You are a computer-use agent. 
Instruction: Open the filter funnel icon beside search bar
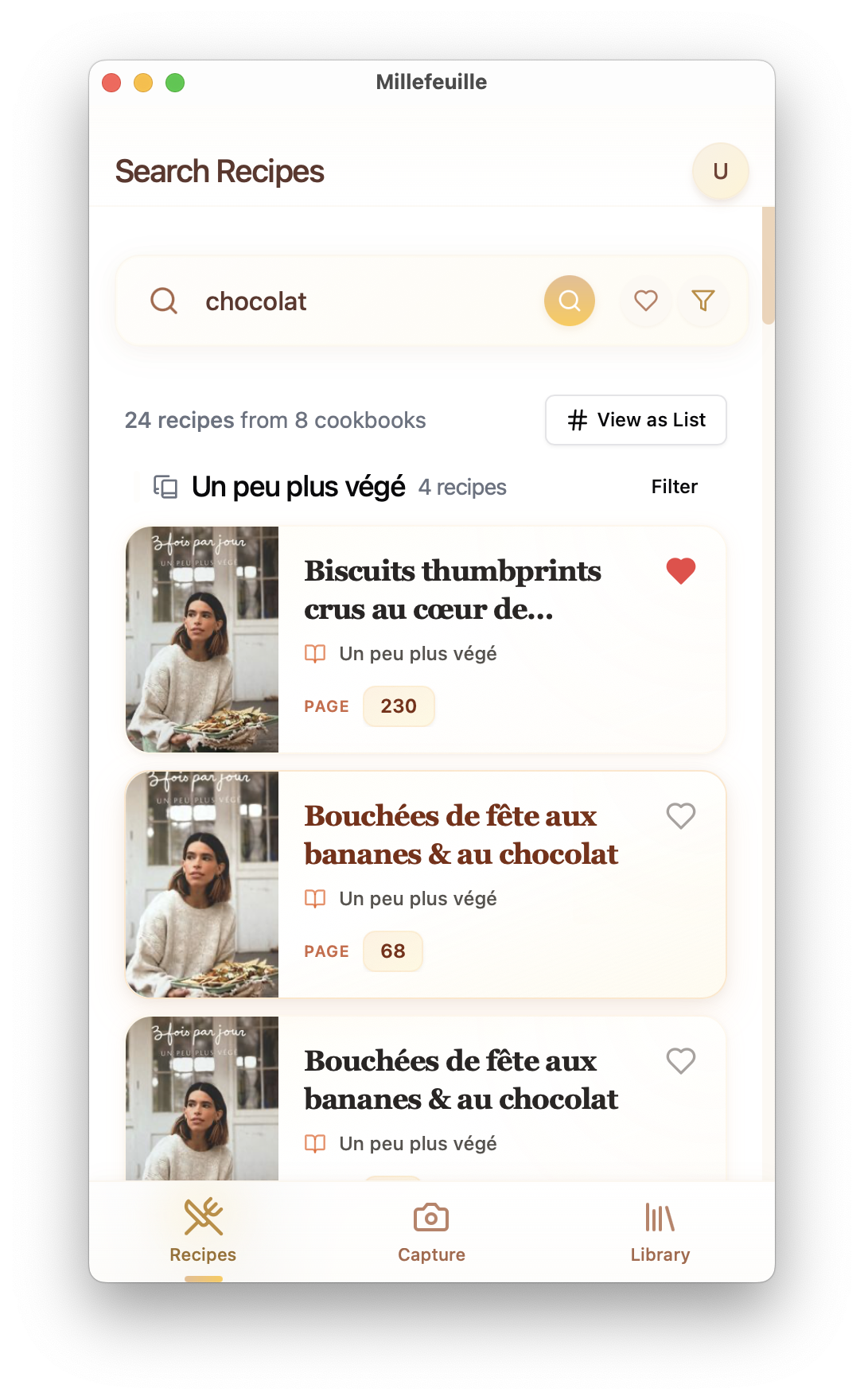pos(703,301)
